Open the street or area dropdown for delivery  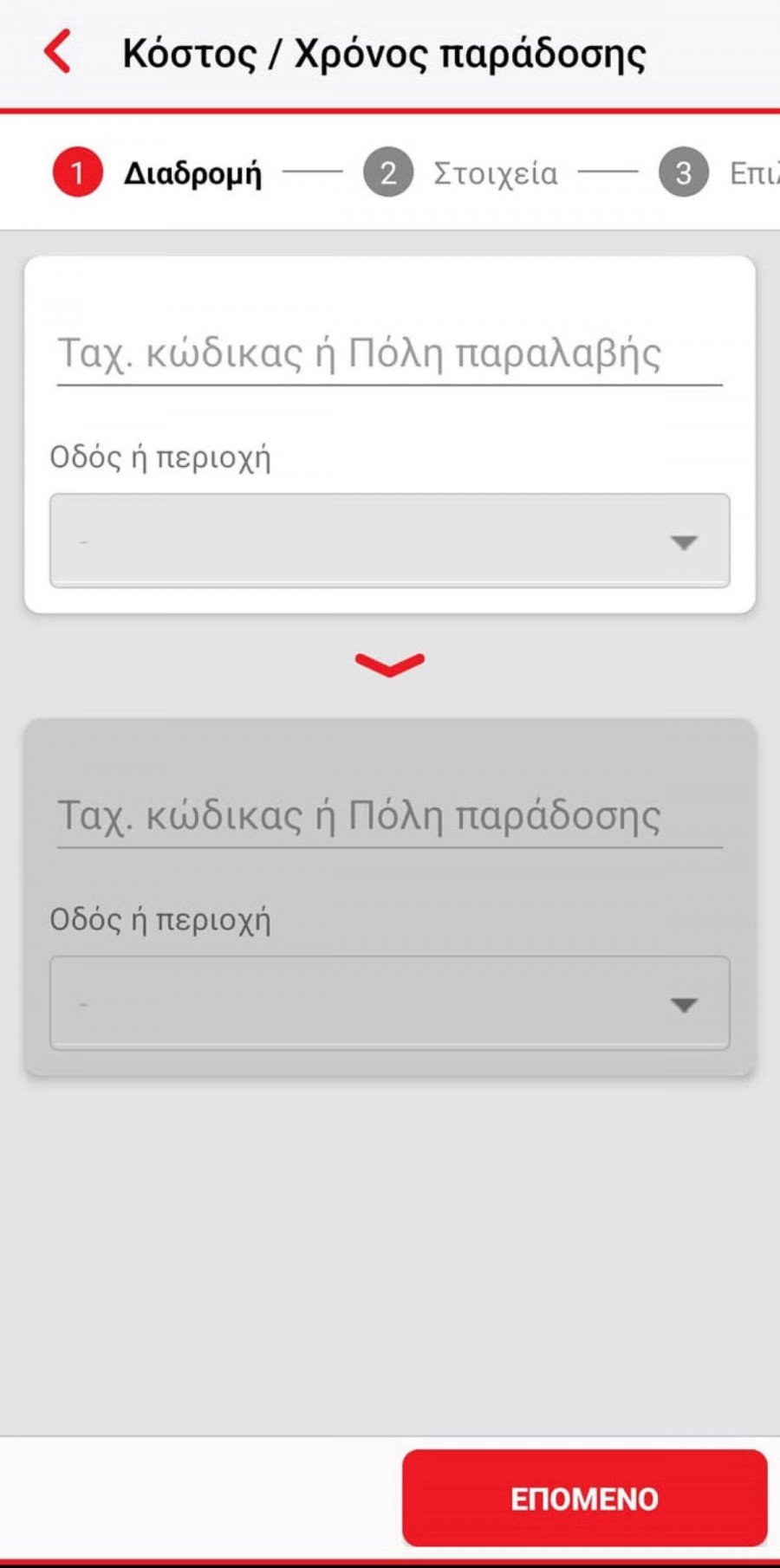click(x=389, y=1003)
